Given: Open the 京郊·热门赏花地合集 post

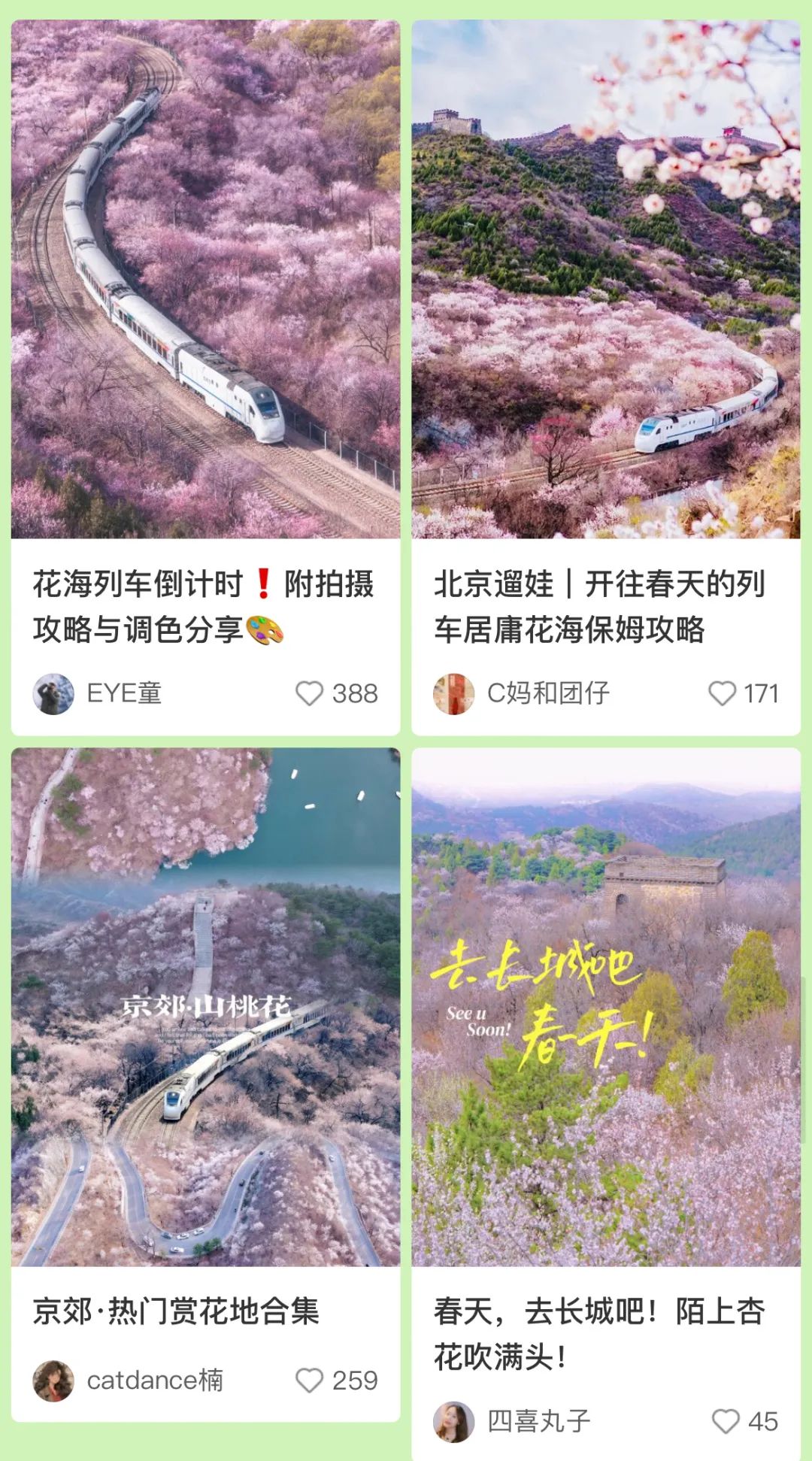Looking at the screenshot, I should pyautogui.click(x=205, y=1008).
